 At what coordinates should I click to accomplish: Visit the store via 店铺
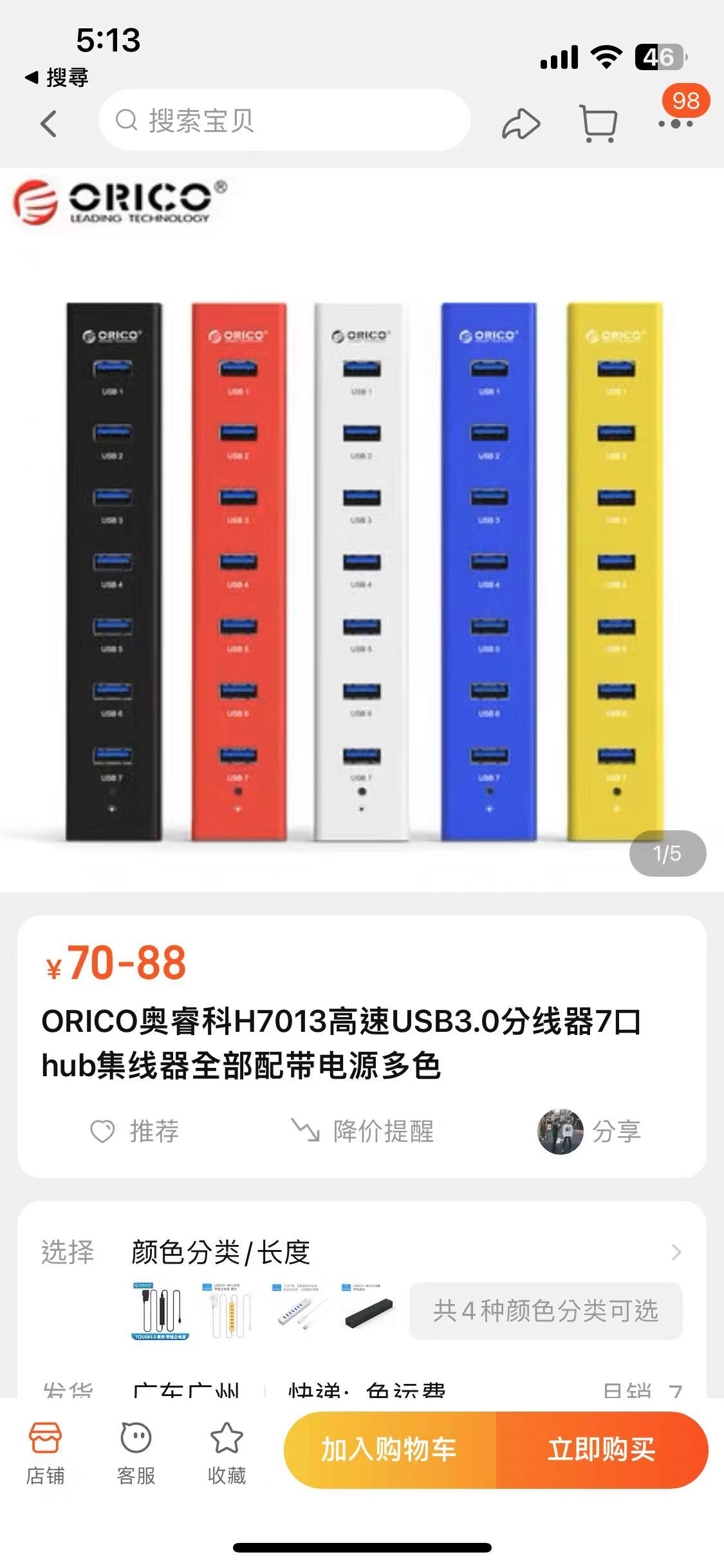pyautogui.click(x=45, y=1451)
